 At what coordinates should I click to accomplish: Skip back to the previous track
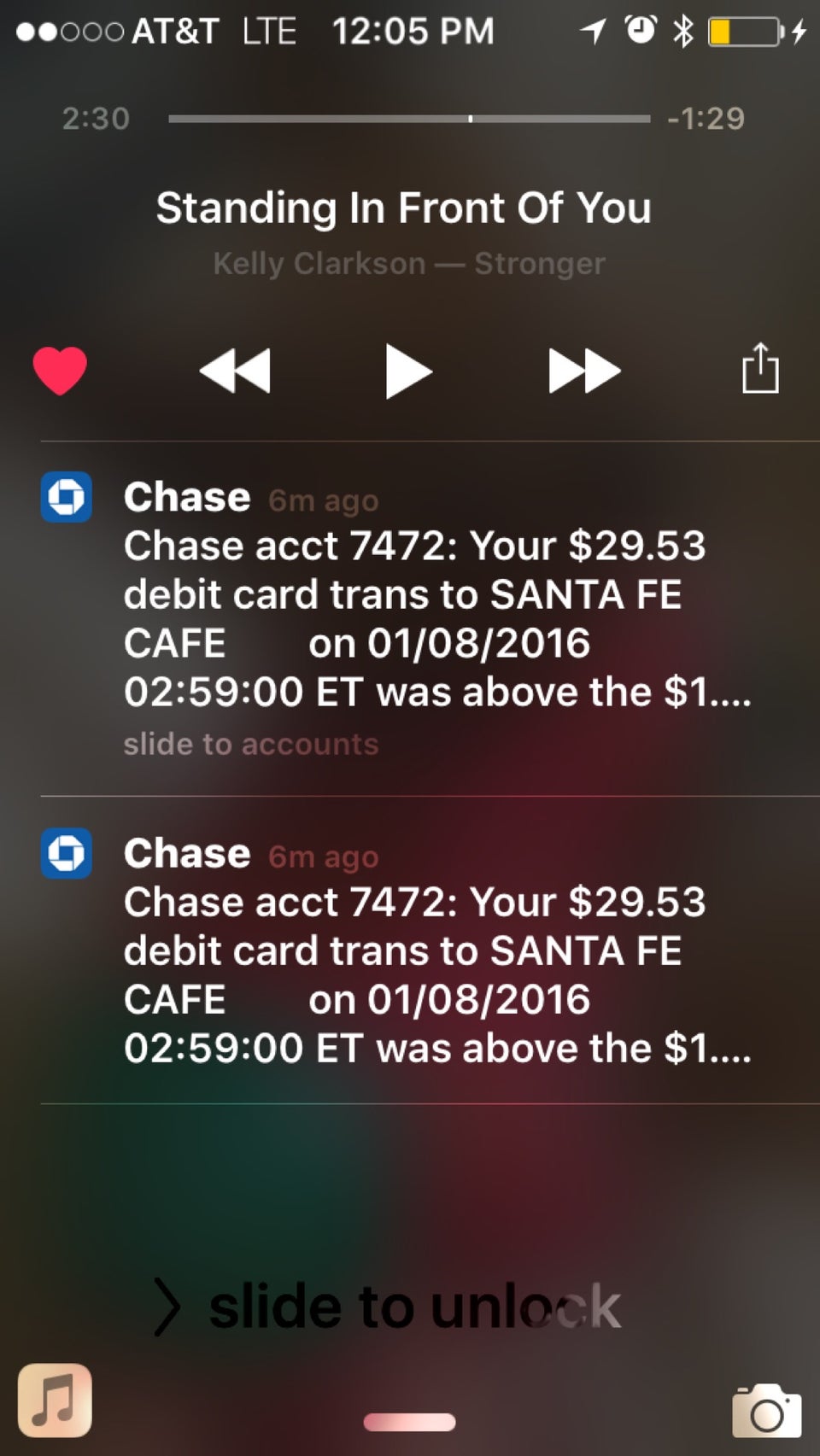coord(235,371)
